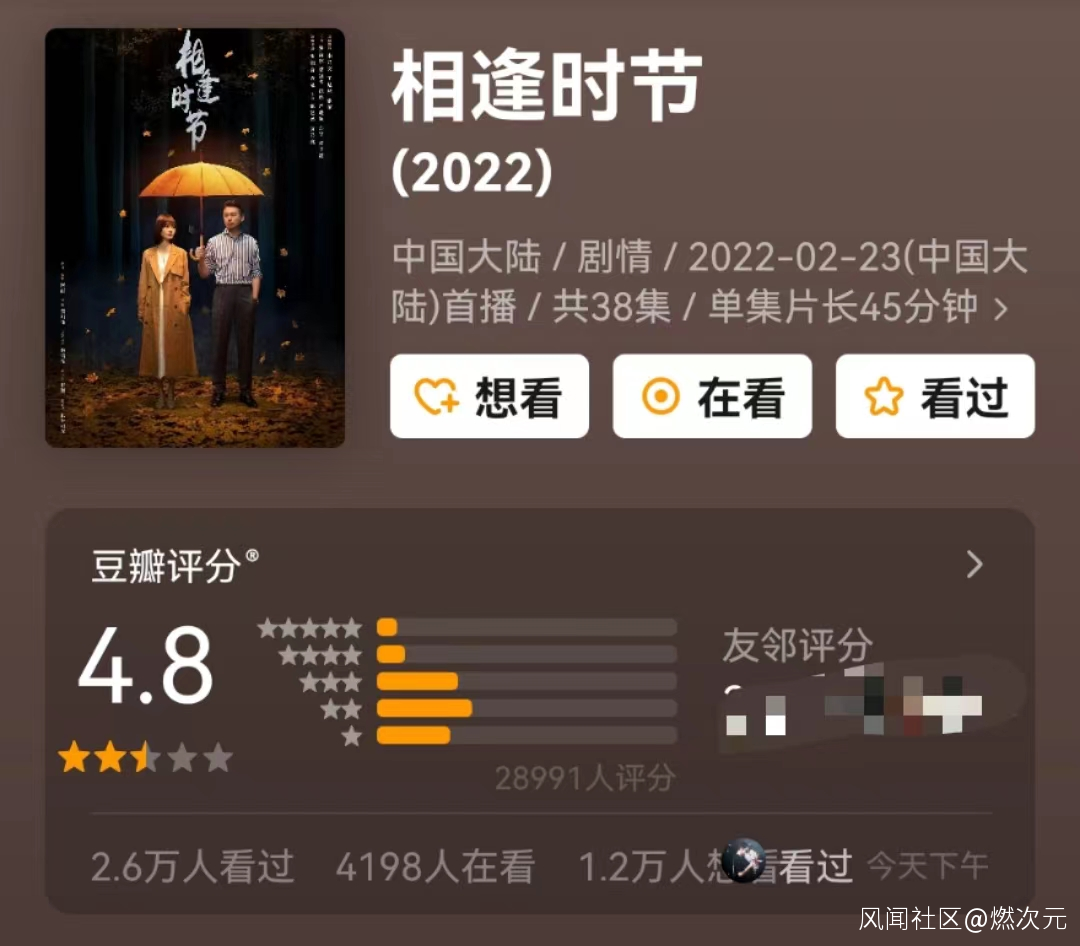Mark the show as 想看

489,396
